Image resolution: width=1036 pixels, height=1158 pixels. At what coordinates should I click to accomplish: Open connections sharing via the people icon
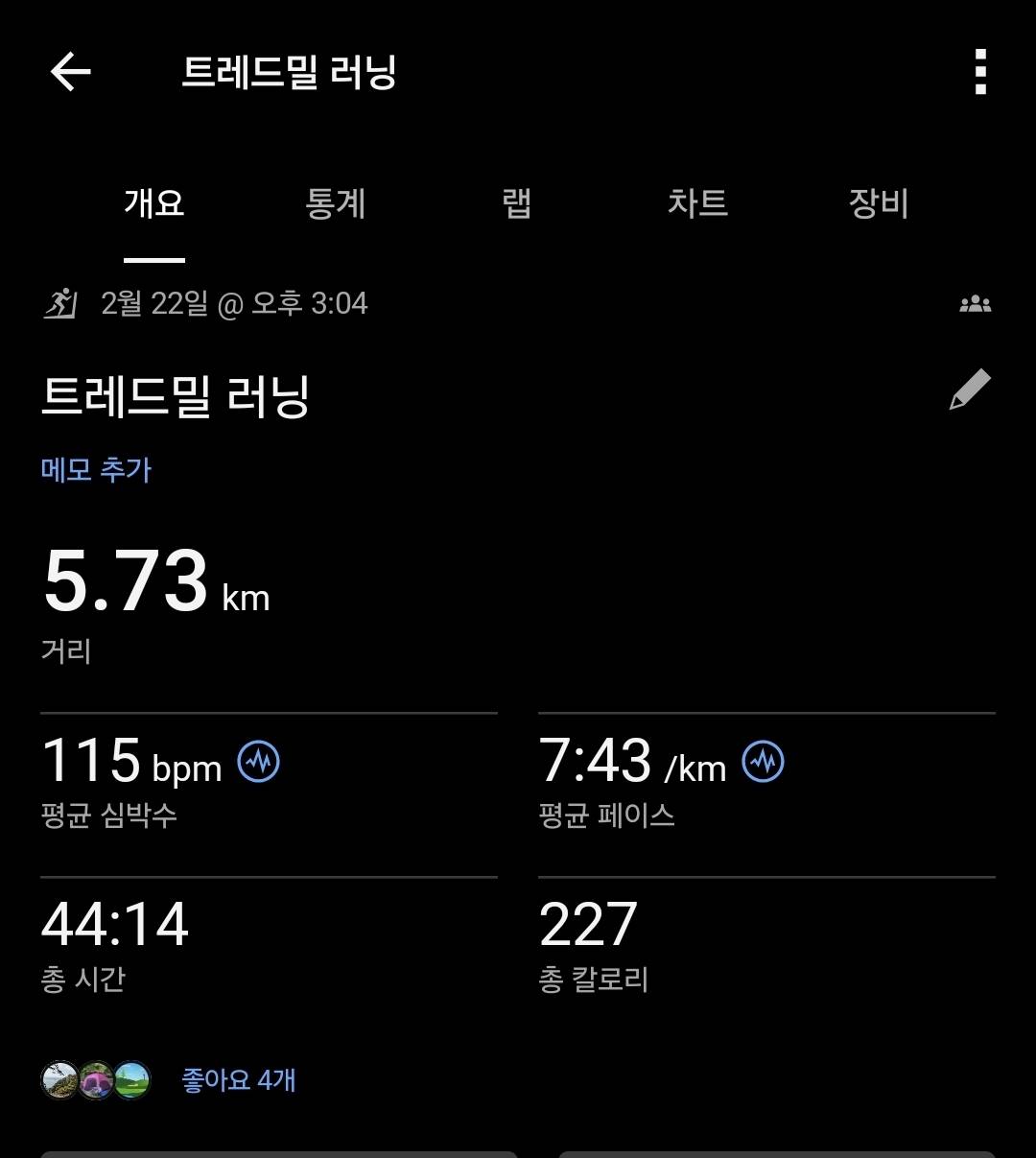click(977, 303)
